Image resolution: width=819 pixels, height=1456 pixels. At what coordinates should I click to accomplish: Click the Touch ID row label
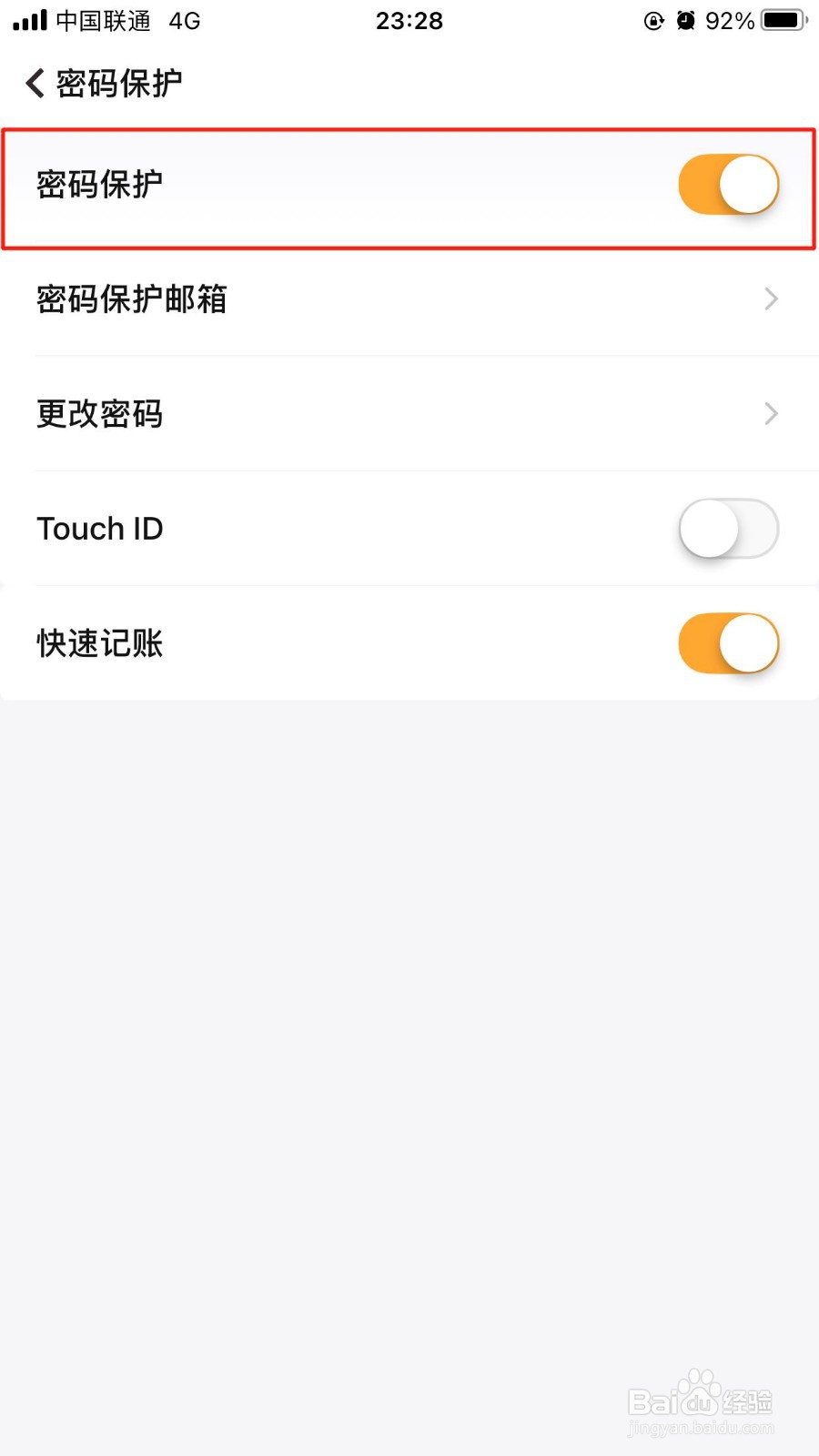100,528
